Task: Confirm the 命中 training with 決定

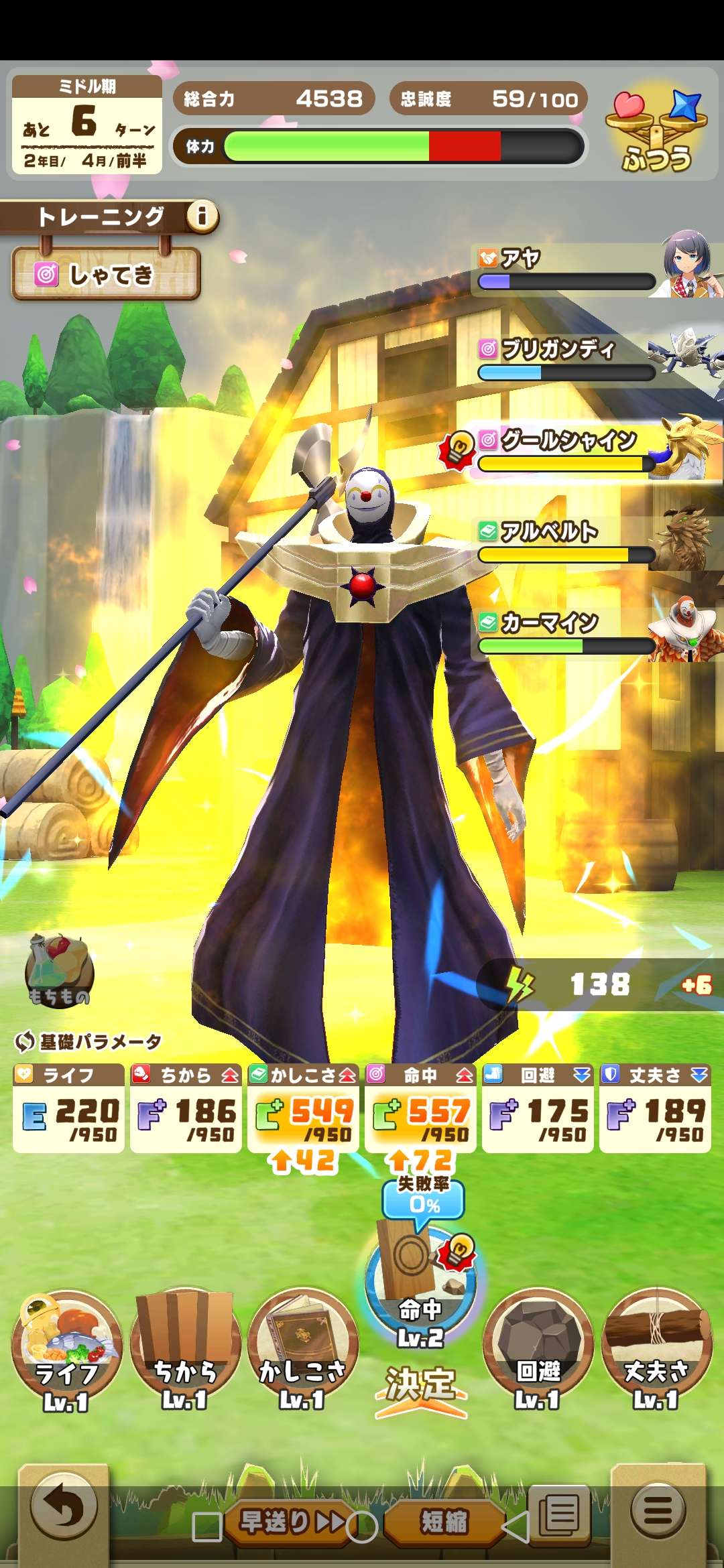Action: 420,1390
